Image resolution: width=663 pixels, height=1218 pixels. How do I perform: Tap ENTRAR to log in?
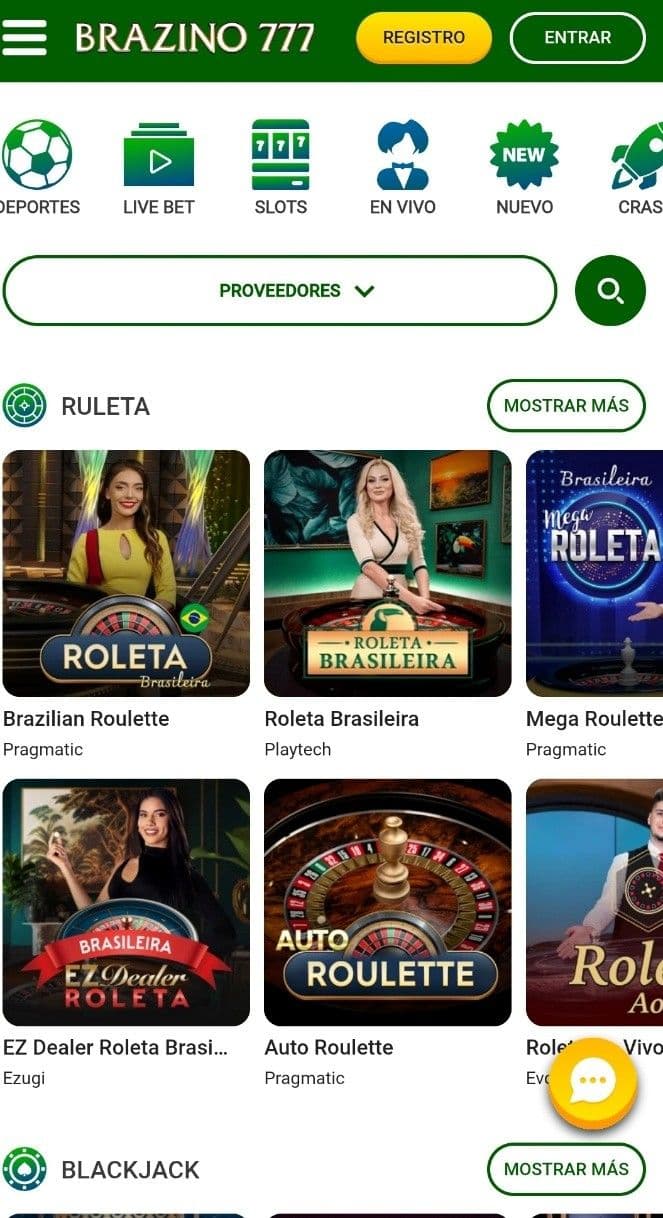pos(577,38)
